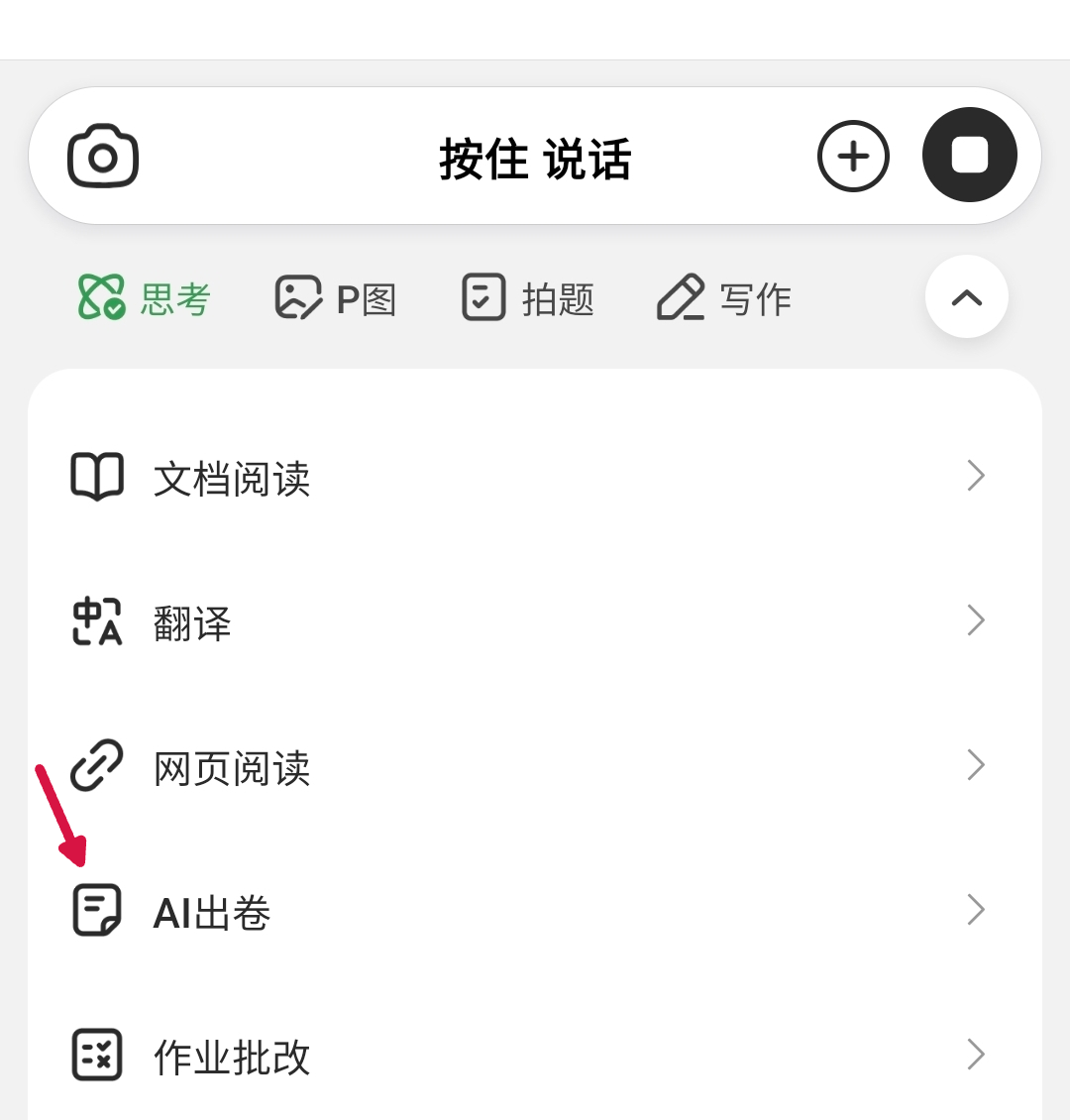Select the P图 image editing chip

pos(336,297)
